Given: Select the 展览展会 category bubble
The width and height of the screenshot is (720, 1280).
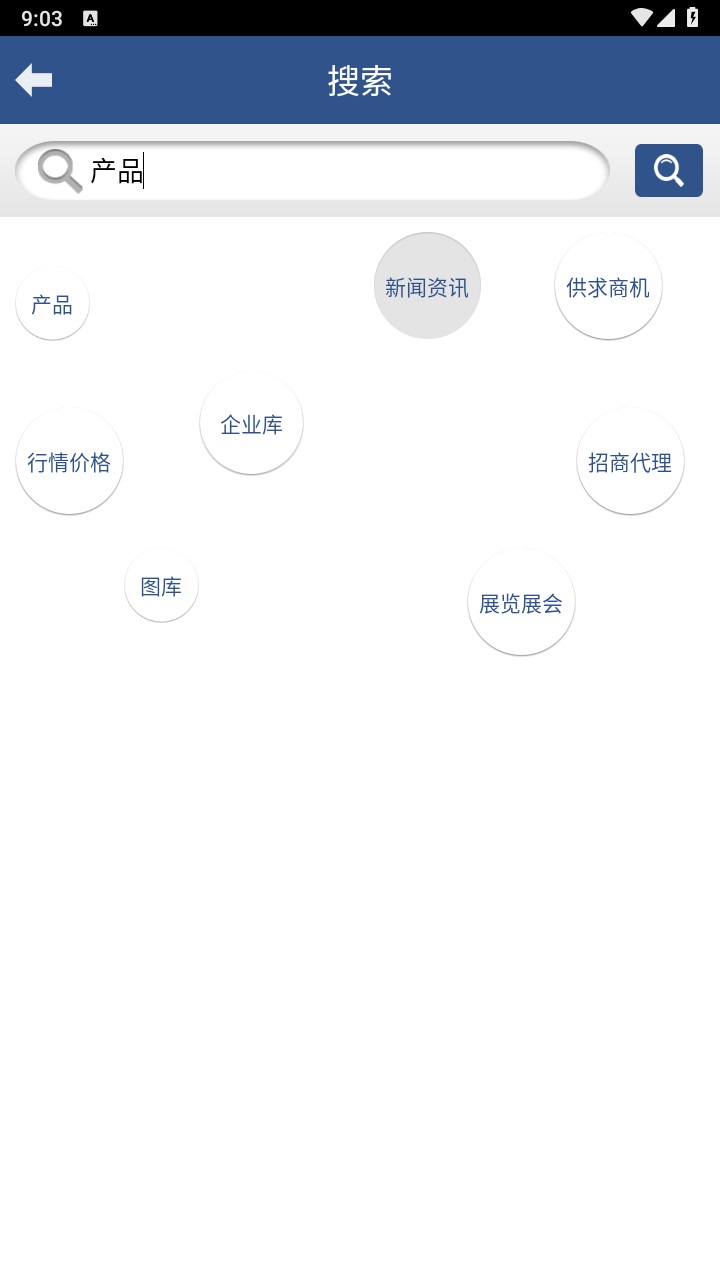Looking at the screenshot, I should coord(521,603).
